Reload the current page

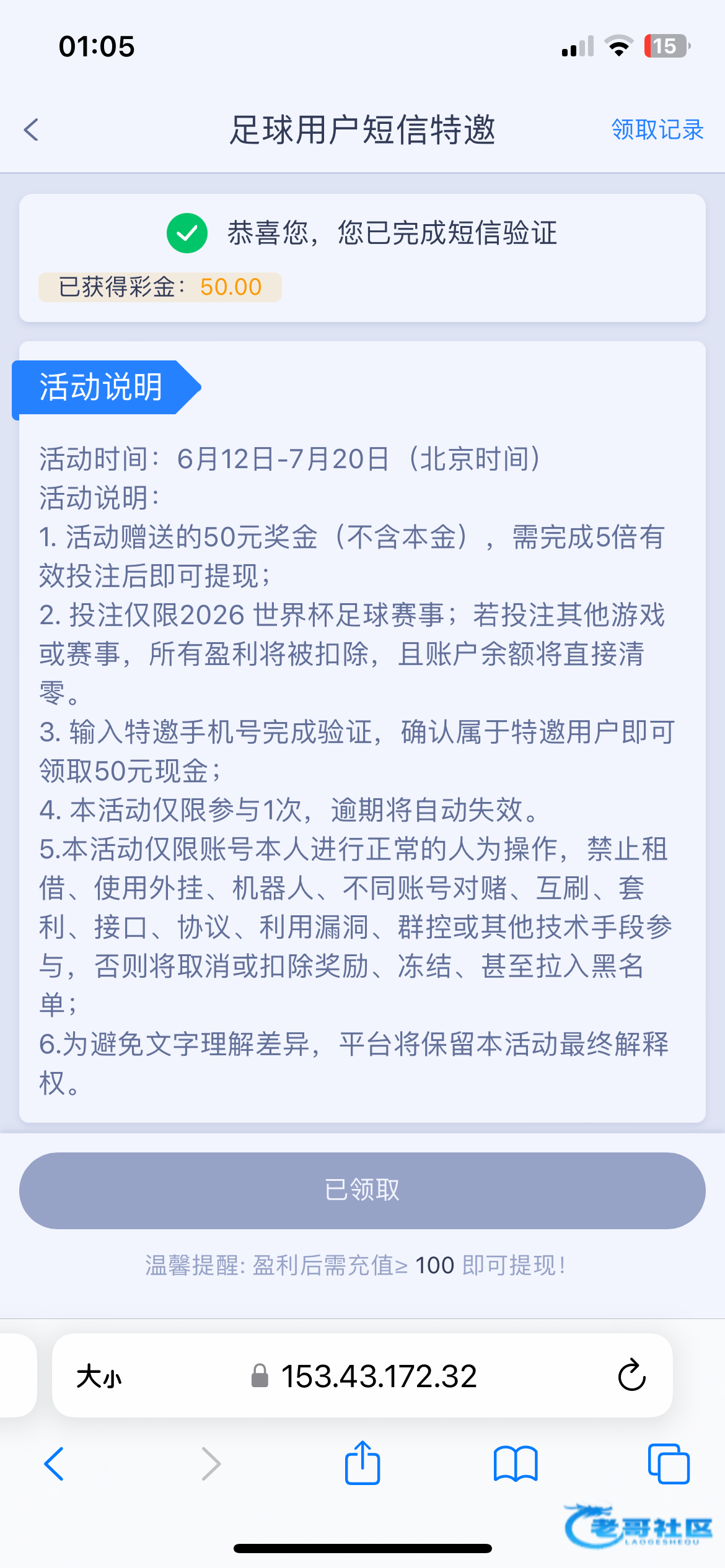click(631, 1376)
